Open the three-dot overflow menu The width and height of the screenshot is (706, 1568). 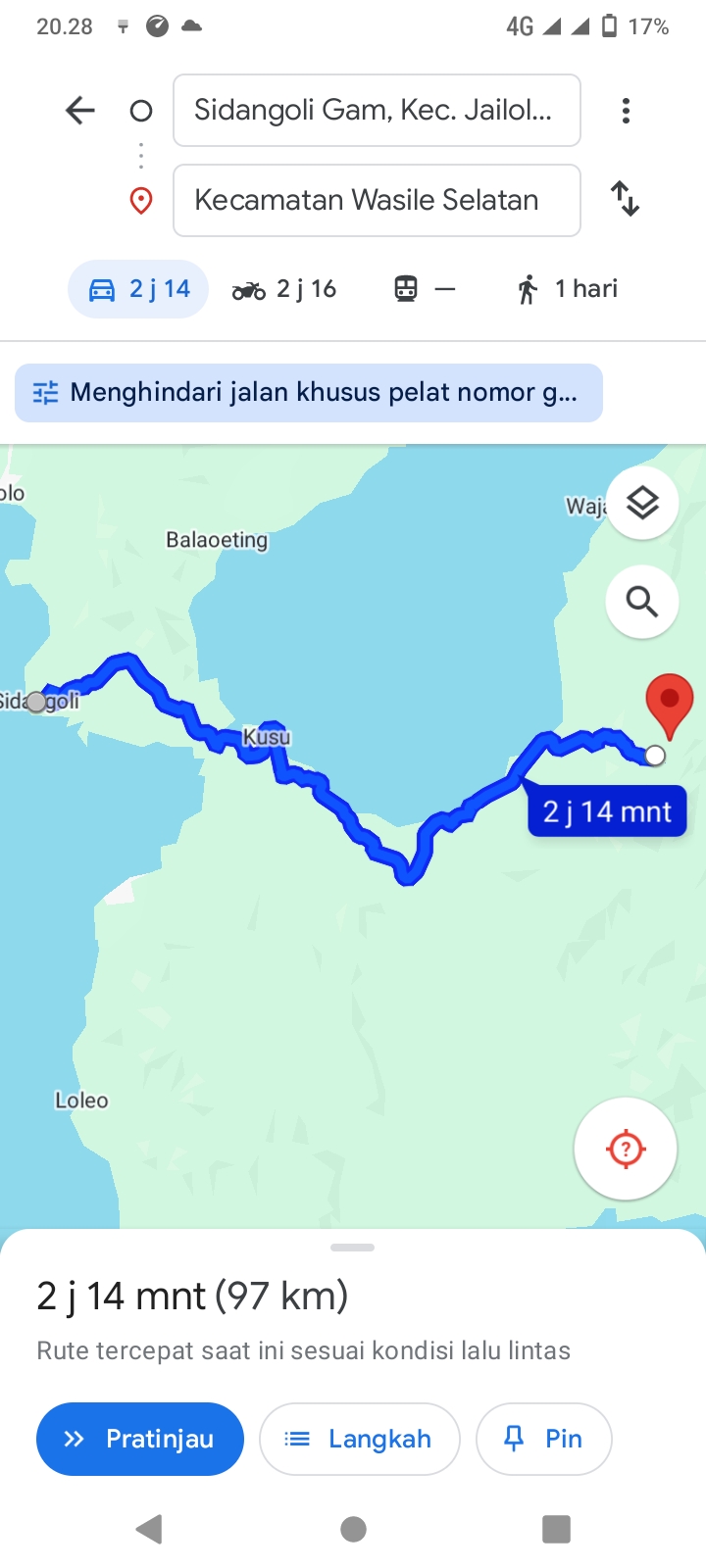tap(626, 111)
